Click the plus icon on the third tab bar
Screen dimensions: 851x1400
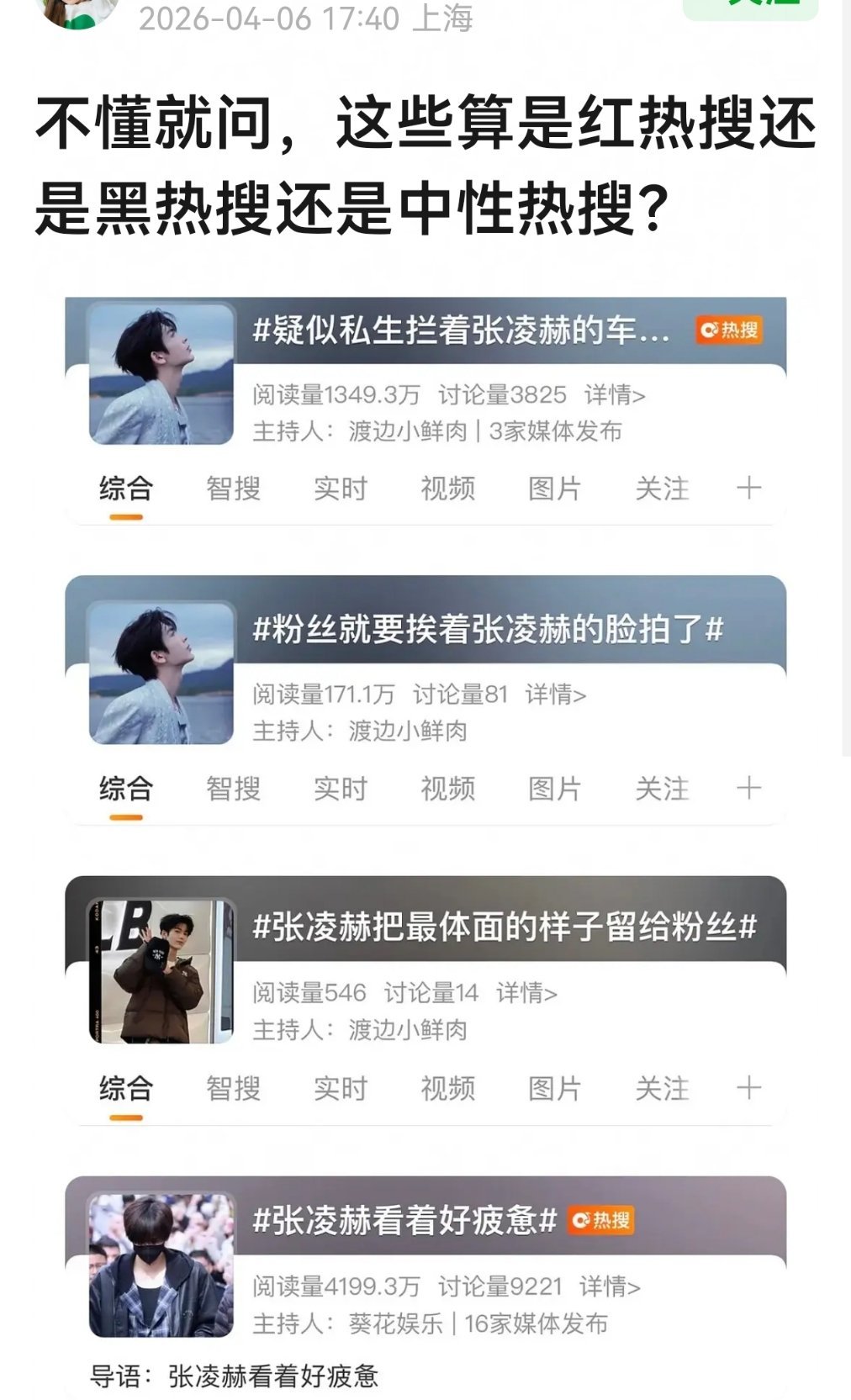pos(748,1089)
